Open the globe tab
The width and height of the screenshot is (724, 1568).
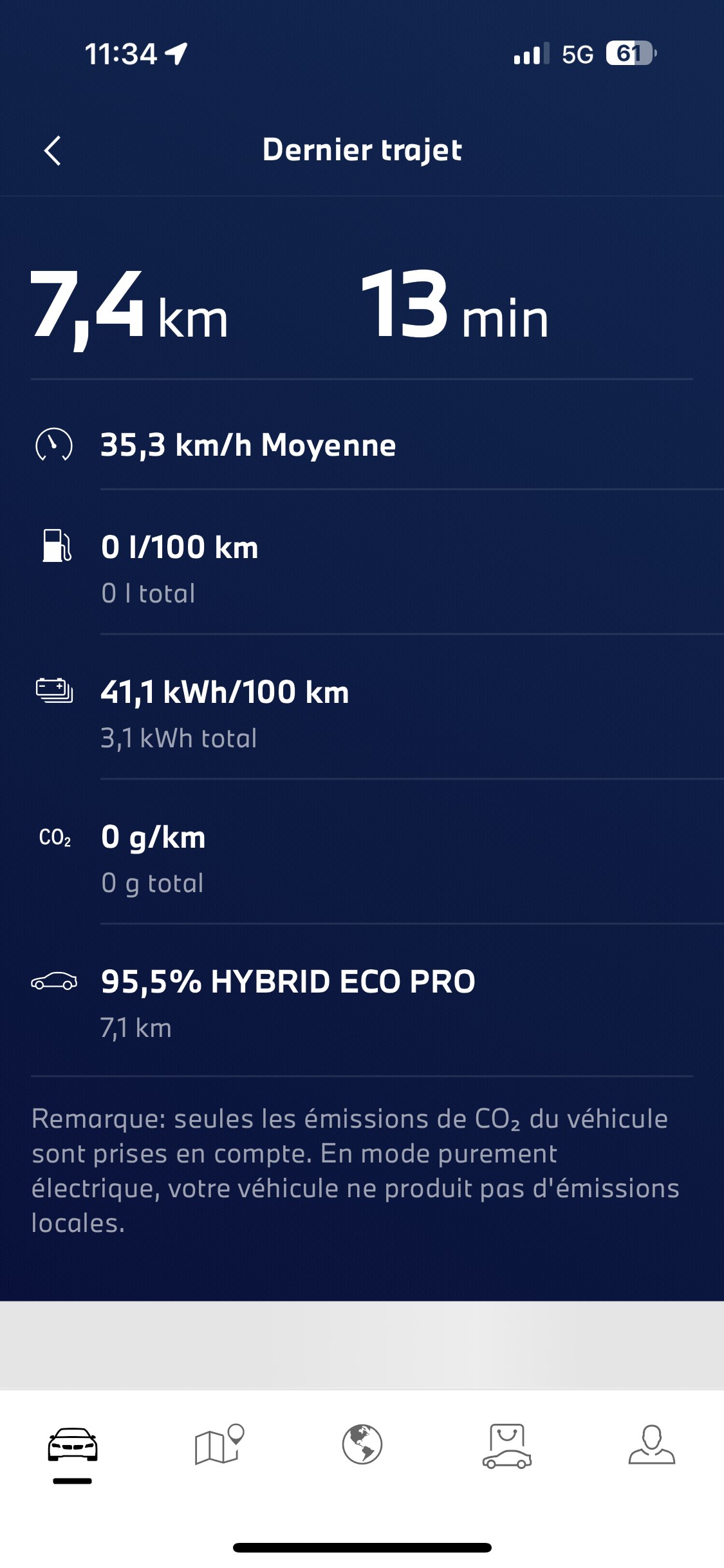click(x=362, y=1444)
